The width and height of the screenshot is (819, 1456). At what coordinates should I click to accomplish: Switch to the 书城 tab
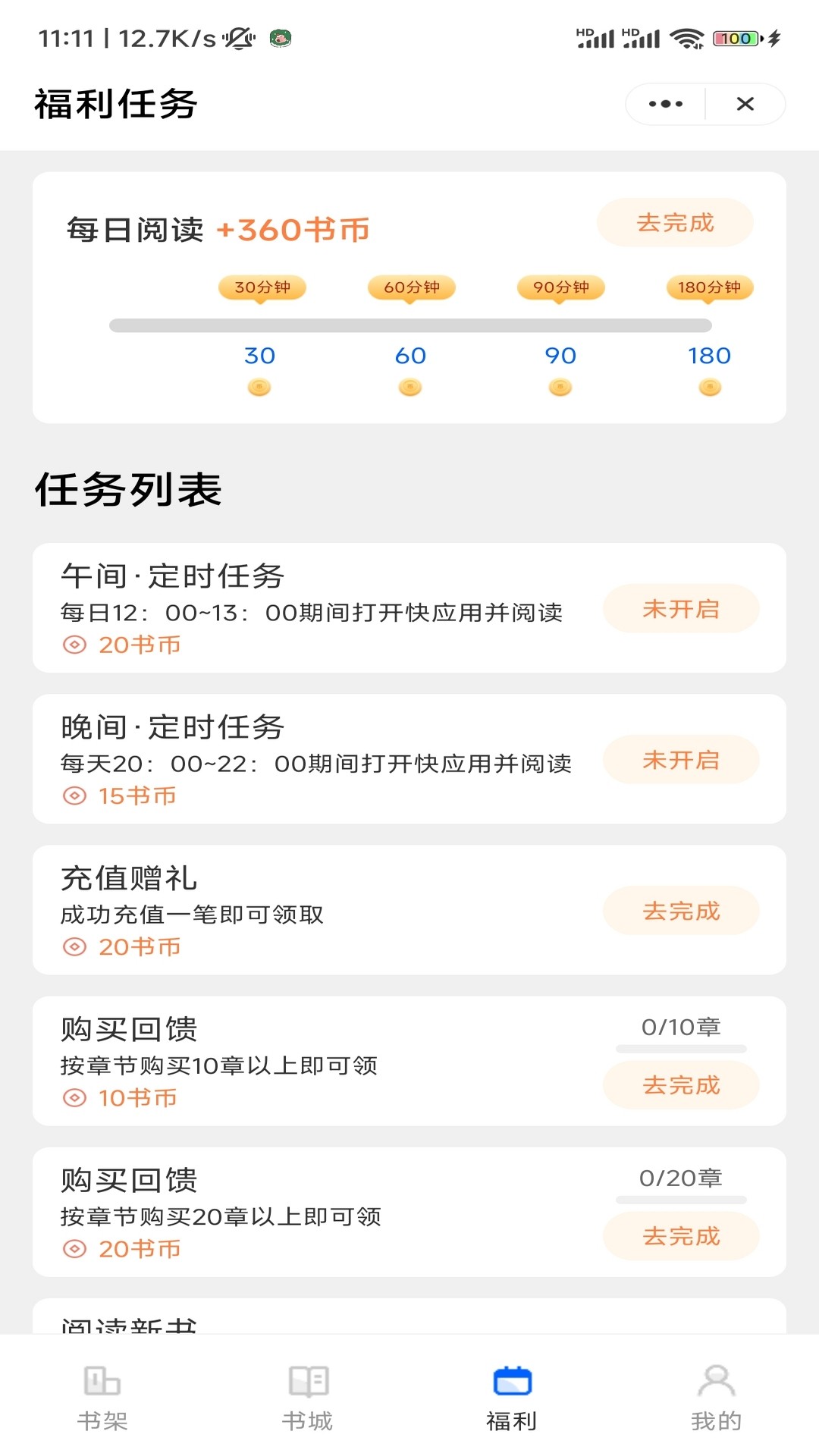307,1399
